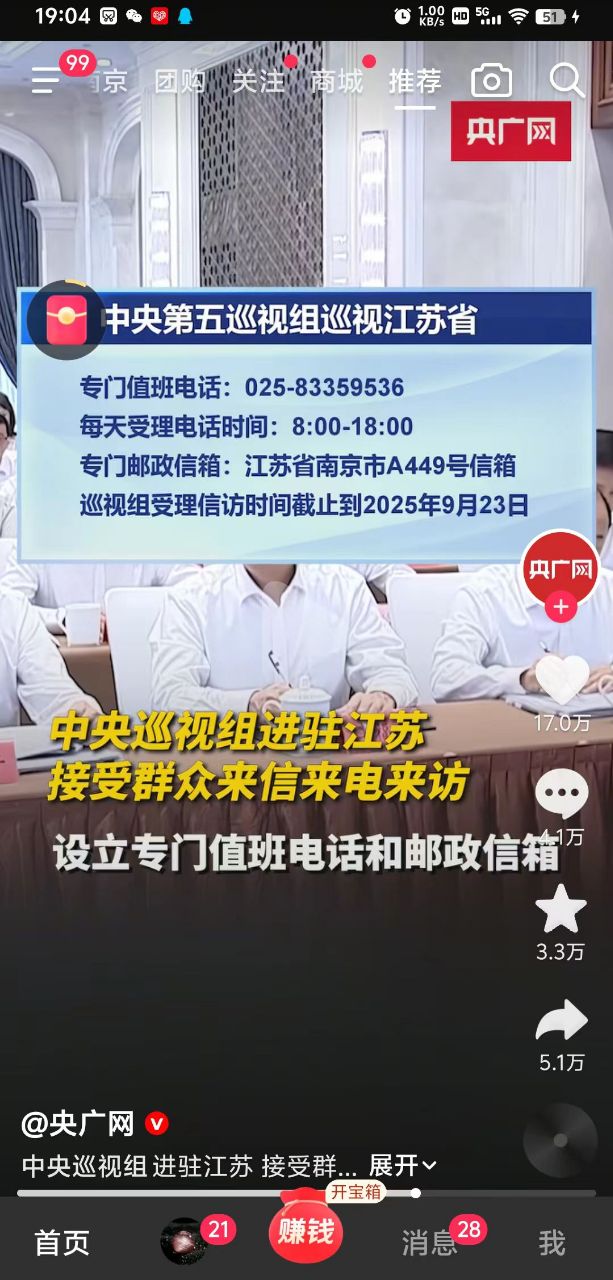This screenshot has width=613, height=1280.
Task: Open the side menu drawer
Action: [x=47, y=80]
